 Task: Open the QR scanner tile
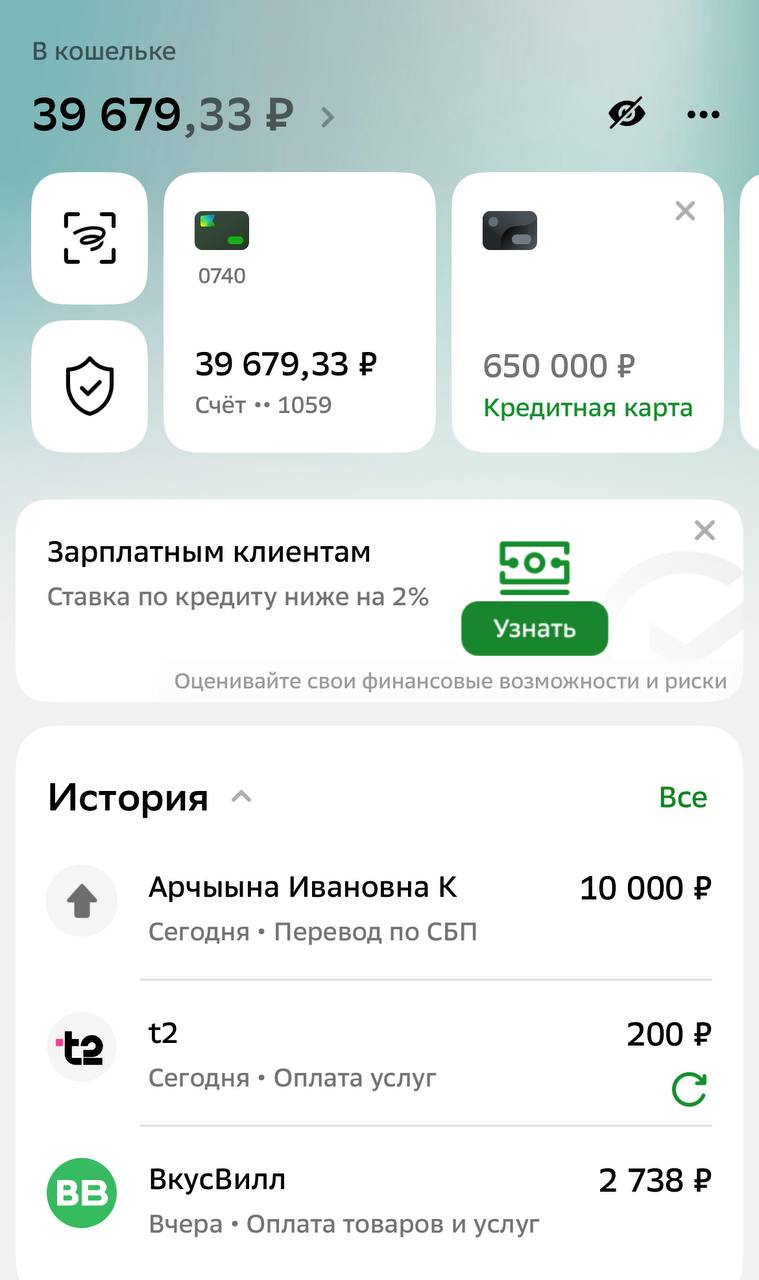click(90, 238)
